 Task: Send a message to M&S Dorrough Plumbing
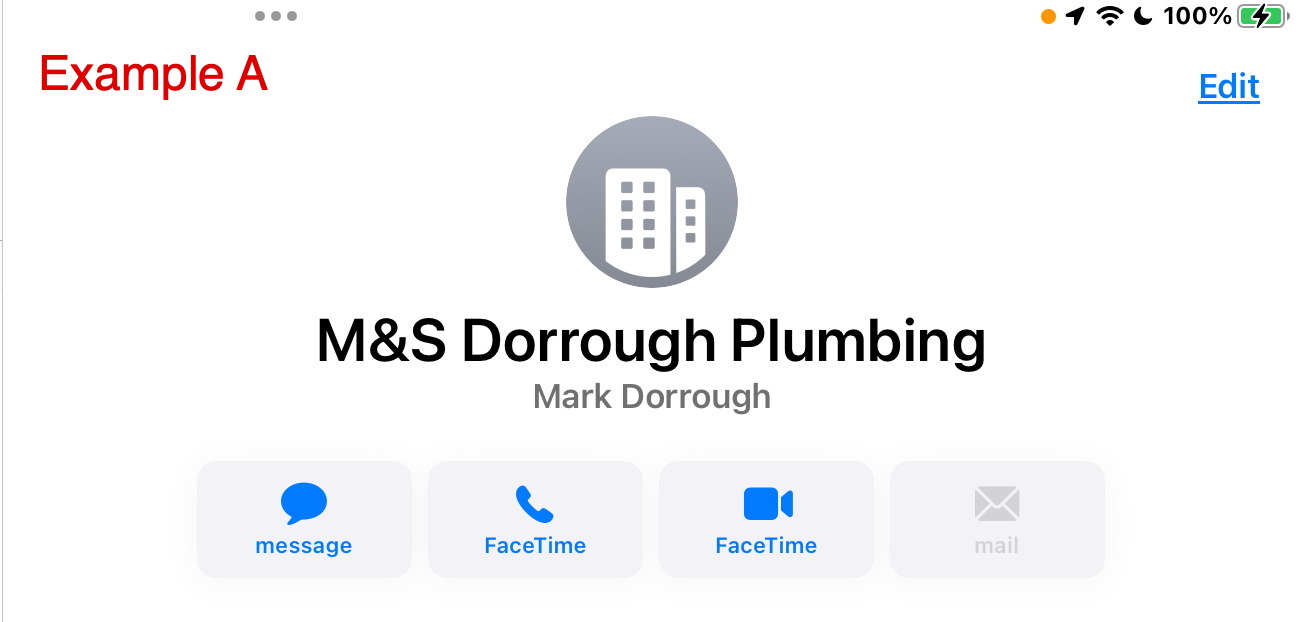coord(304,519)
